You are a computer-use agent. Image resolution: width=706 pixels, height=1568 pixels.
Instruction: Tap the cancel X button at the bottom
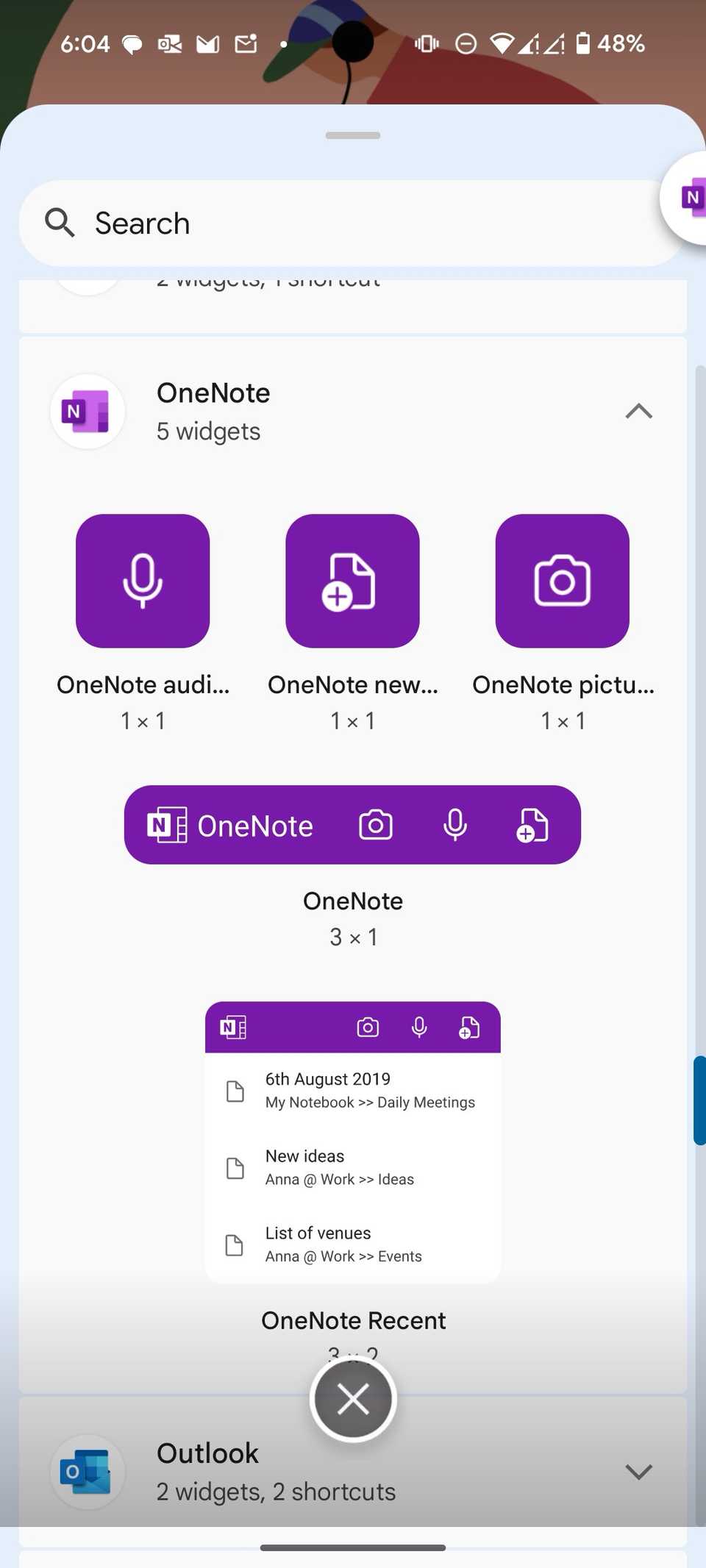tap(353, 1399)
